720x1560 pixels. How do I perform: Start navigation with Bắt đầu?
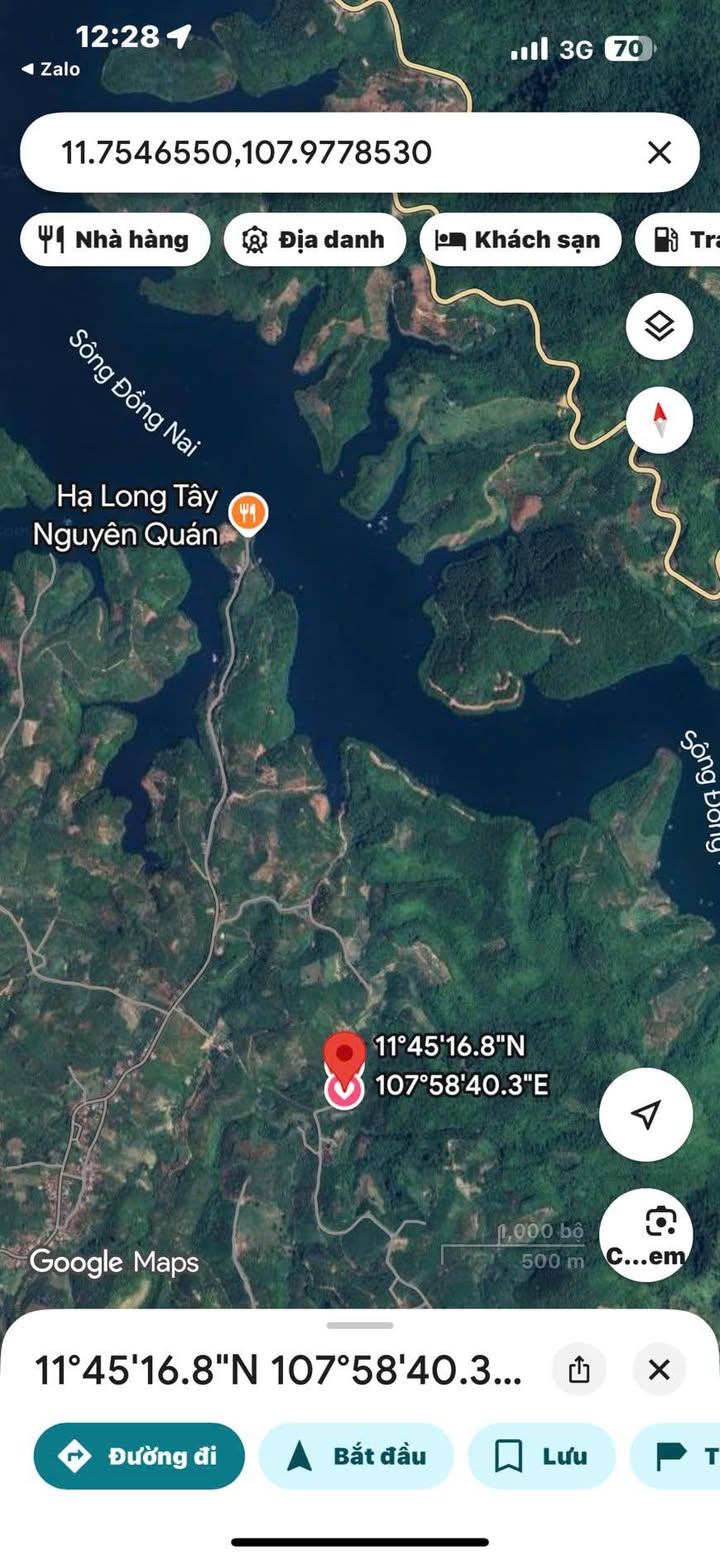356,1456
